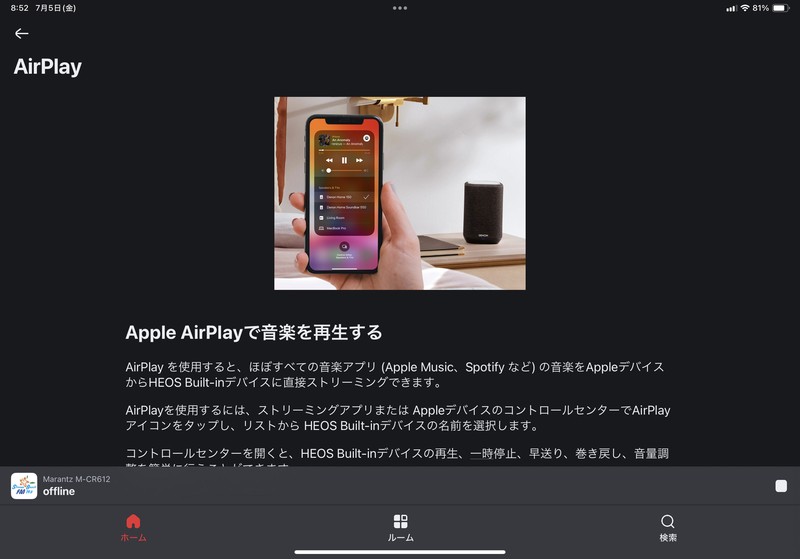Open the 検索 tab
800x559 pixels.
668,527
